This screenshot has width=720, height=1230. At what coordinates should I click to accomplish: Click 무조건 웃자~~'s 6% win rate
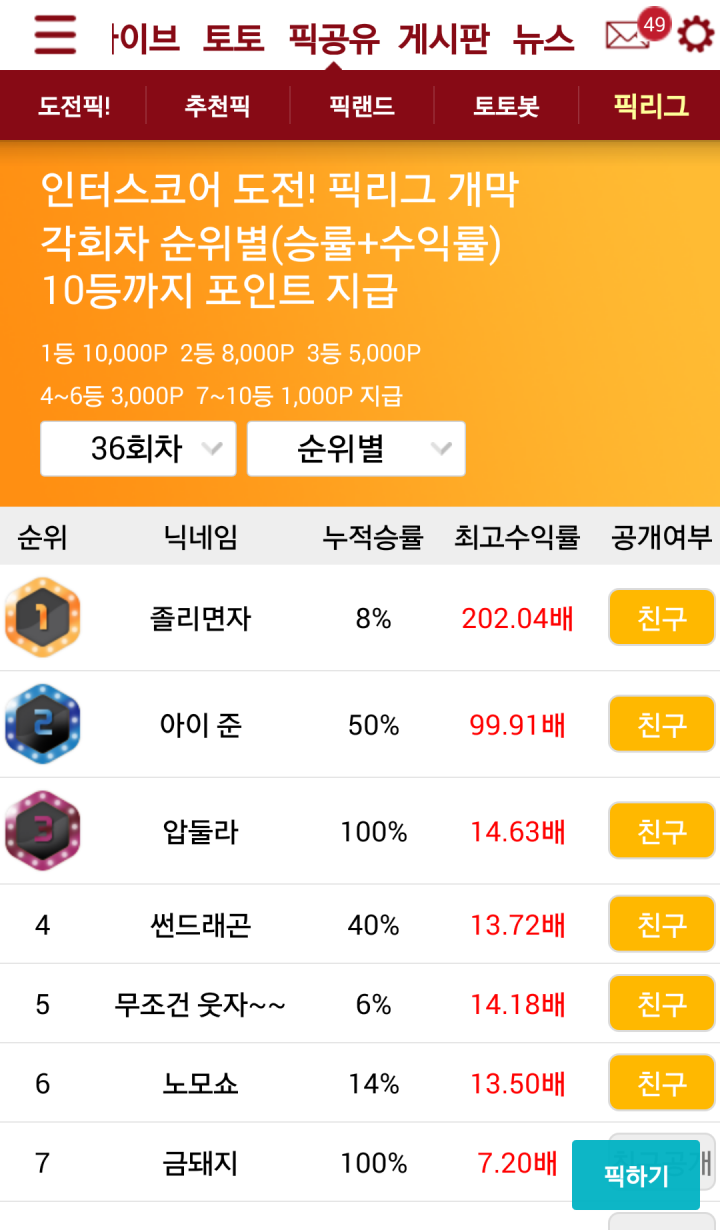pyautogui.click(x=373, y=1003)
